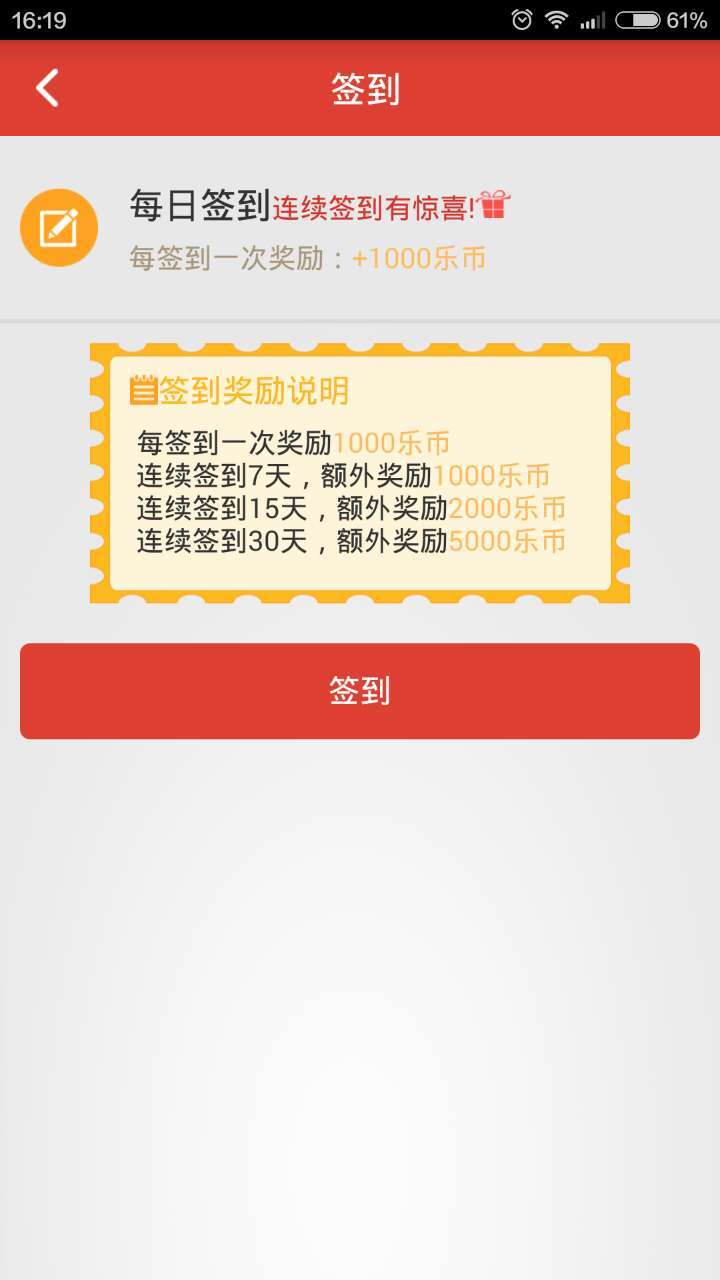The height and width of the screenshot is (1280, 720).
Task: Tap the back arrow in the title bar
Action: click(x=45, y=88)
